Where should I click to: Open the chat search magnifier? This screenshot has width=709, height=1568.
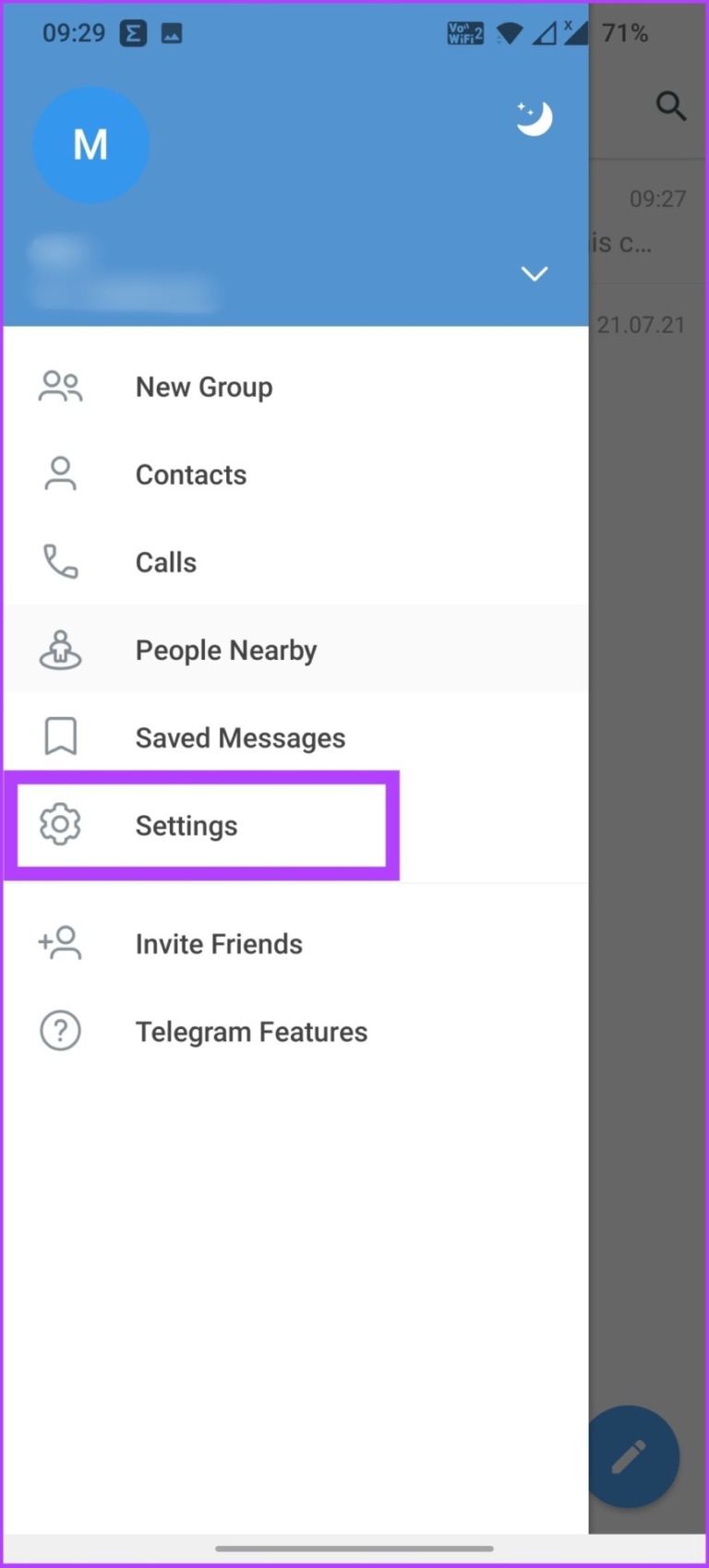(x=671, y=106)
